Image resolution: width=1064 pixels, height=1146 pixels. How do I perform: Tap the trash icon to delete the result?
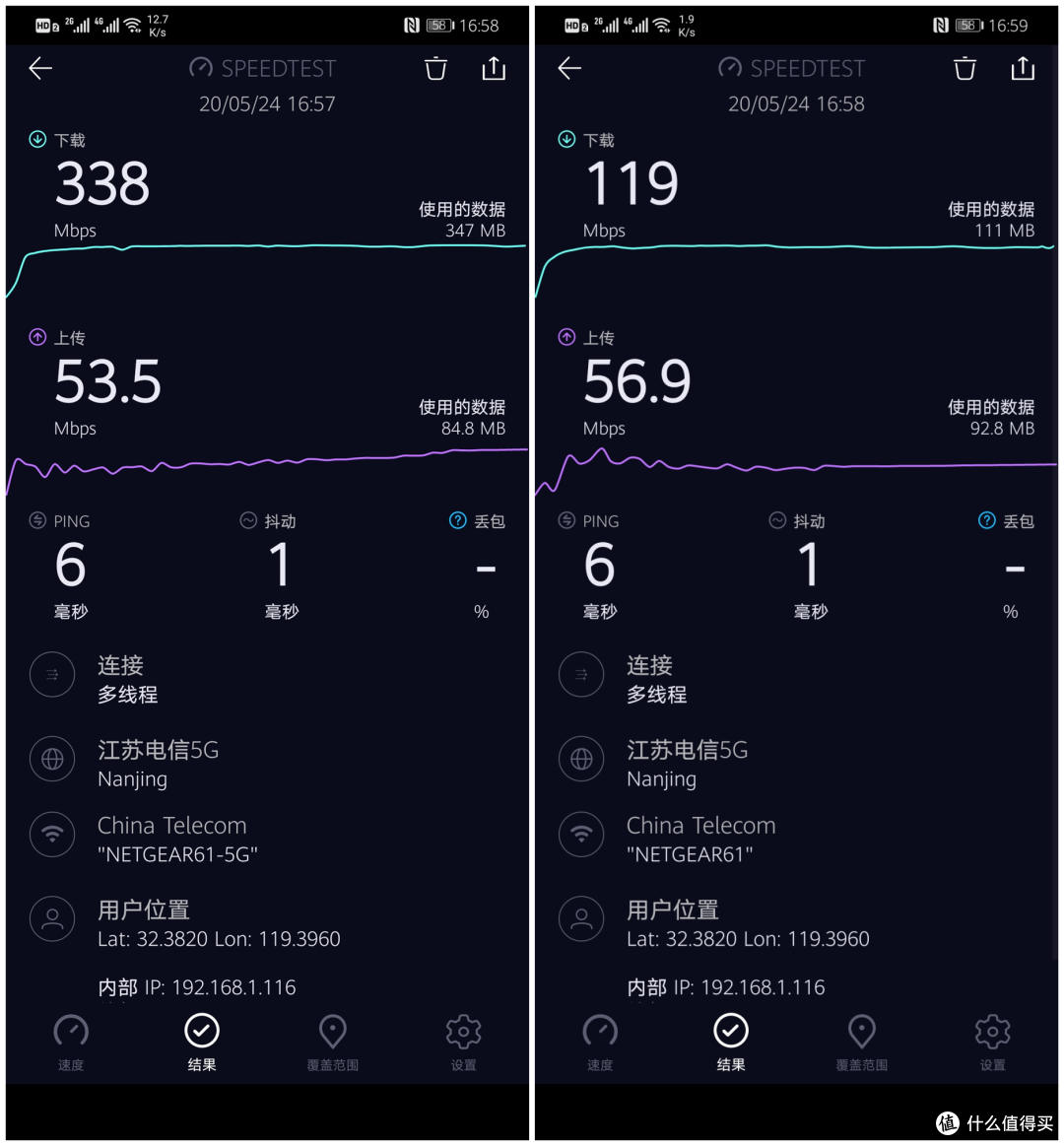pyautogui.click(x=434, y=68)
